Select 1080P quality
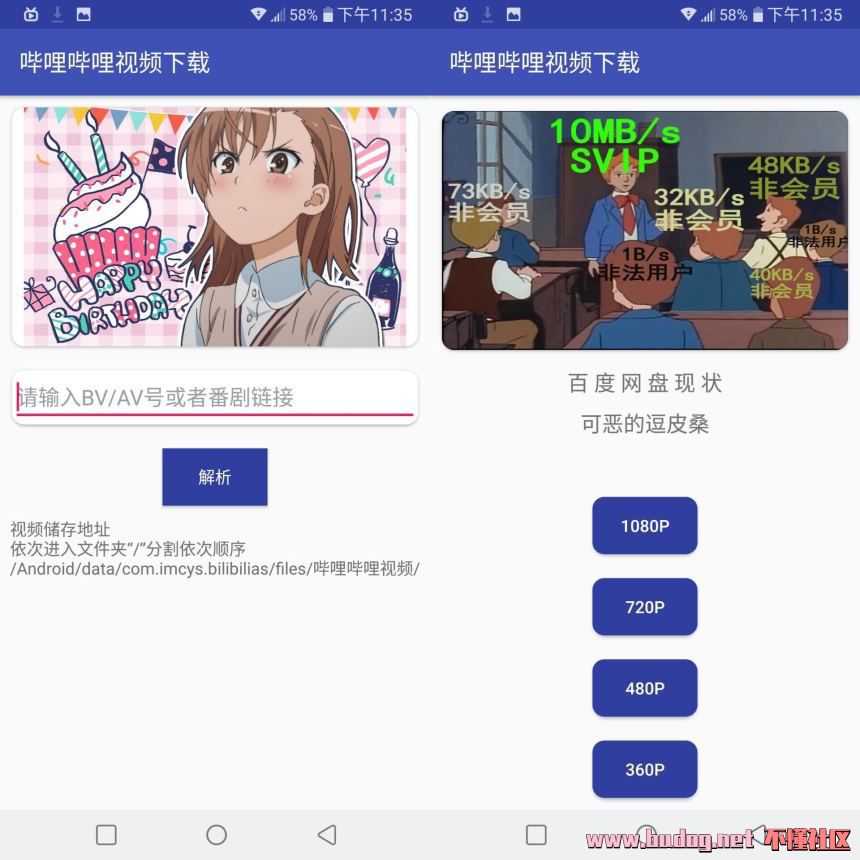Screen dimensions: 860x860 [x=644, y=525]
